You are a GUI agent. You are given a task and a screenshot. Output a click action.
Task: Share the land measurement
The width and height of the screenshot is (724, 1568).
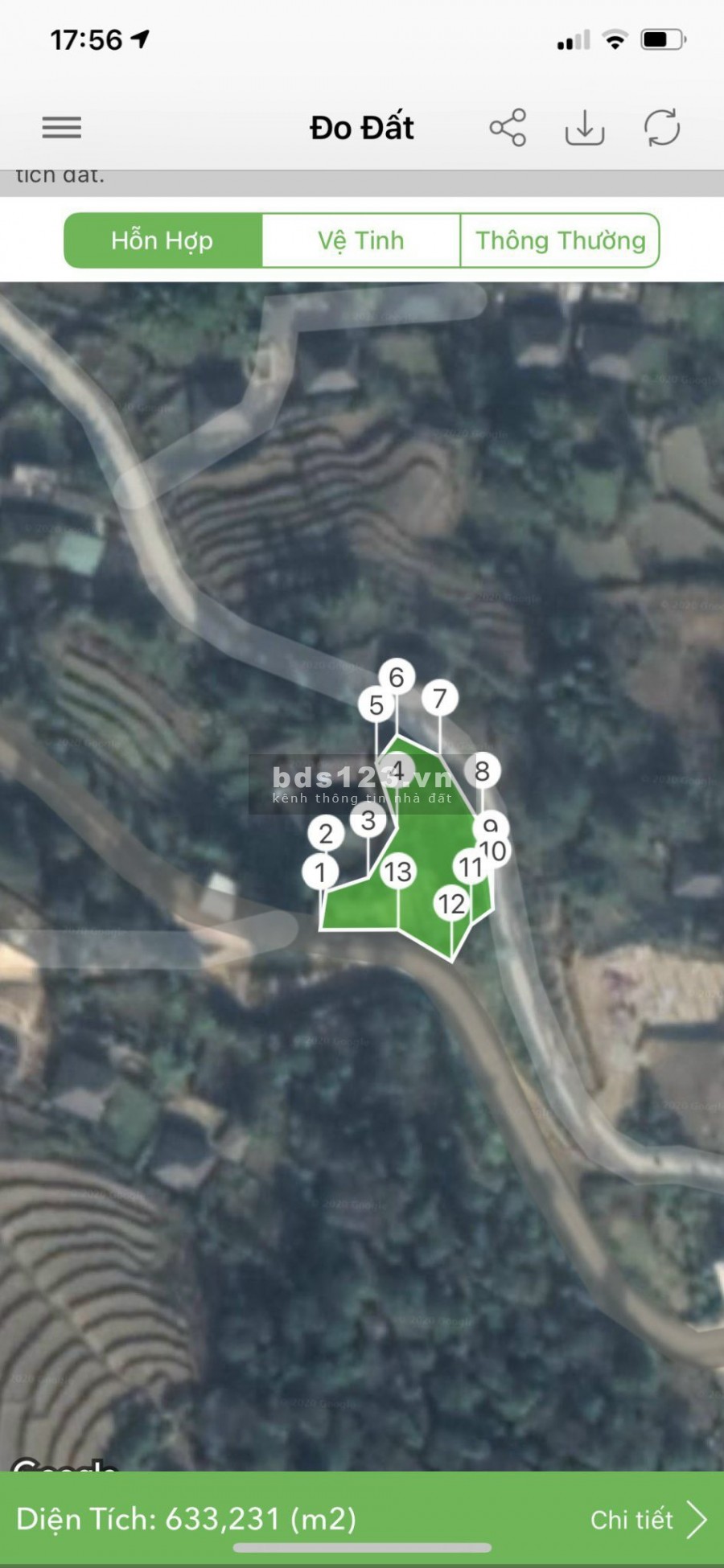click(x=508, y=128)
